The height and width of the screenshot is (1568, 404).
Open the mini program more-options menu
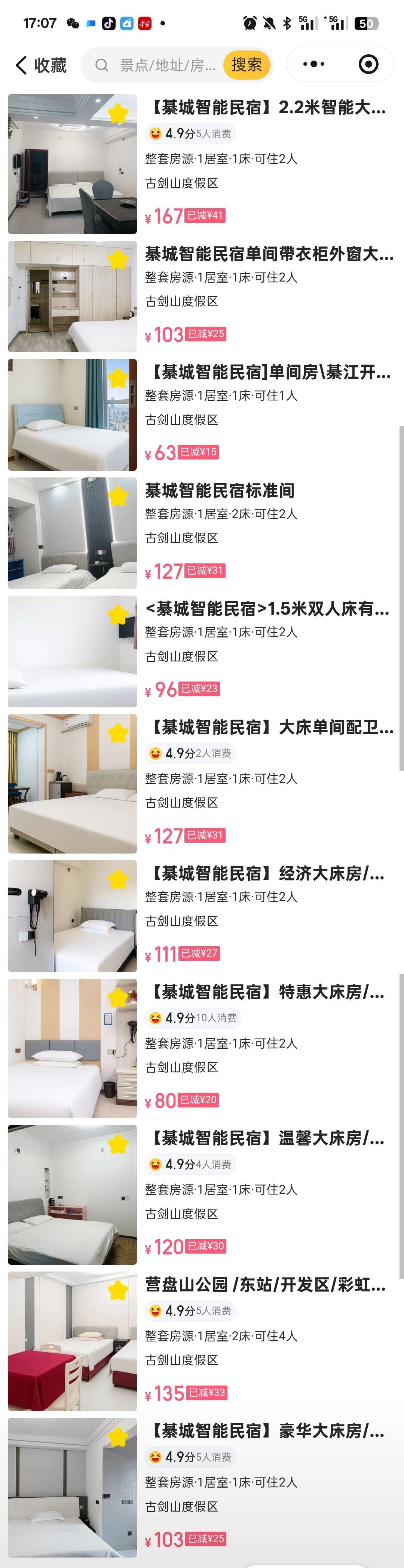click(314, 64)
